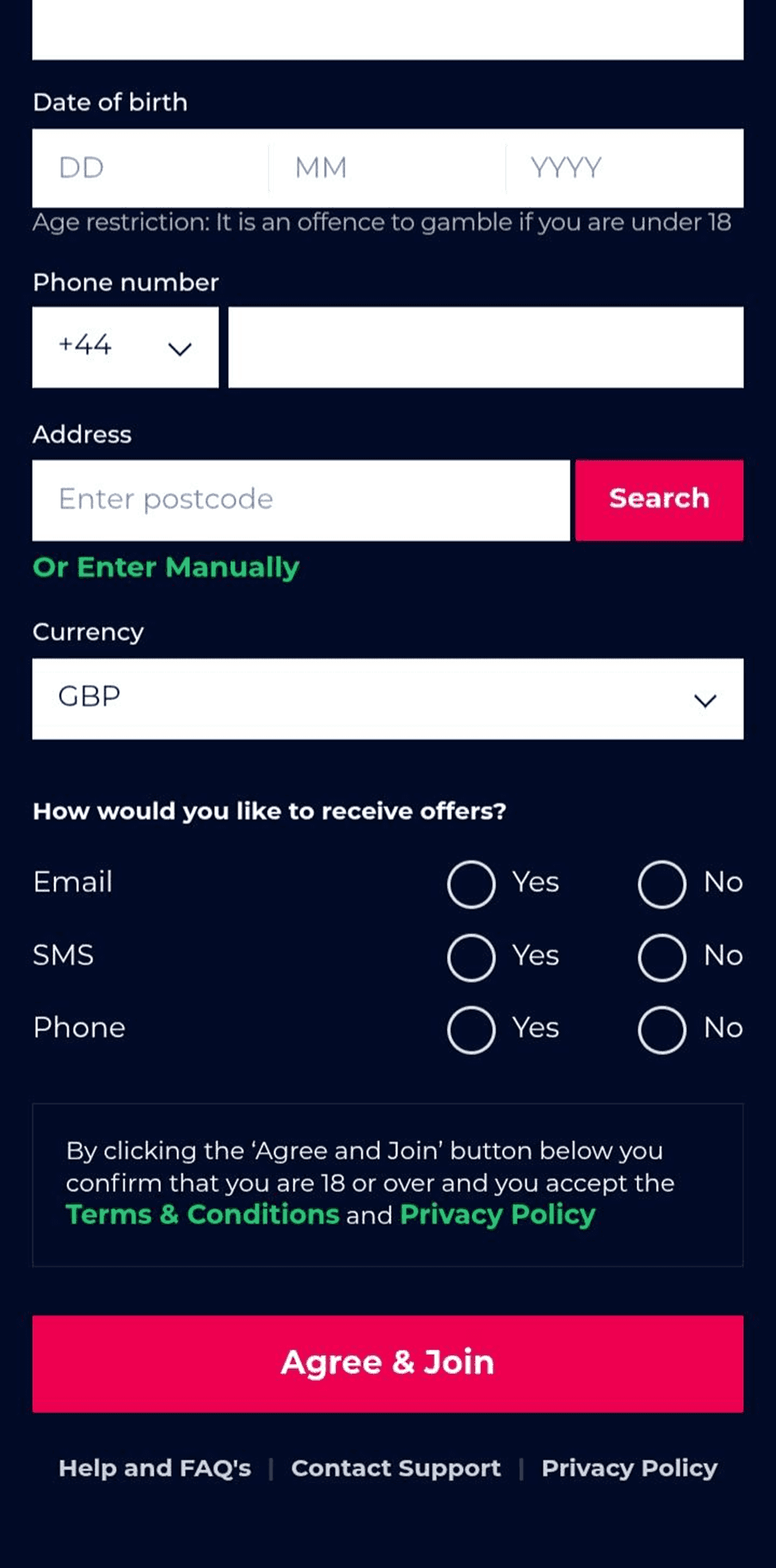Screen dimensions: 776x1568
Task: Choose Or Enter Manually for address
Action: tap(166, 567)
